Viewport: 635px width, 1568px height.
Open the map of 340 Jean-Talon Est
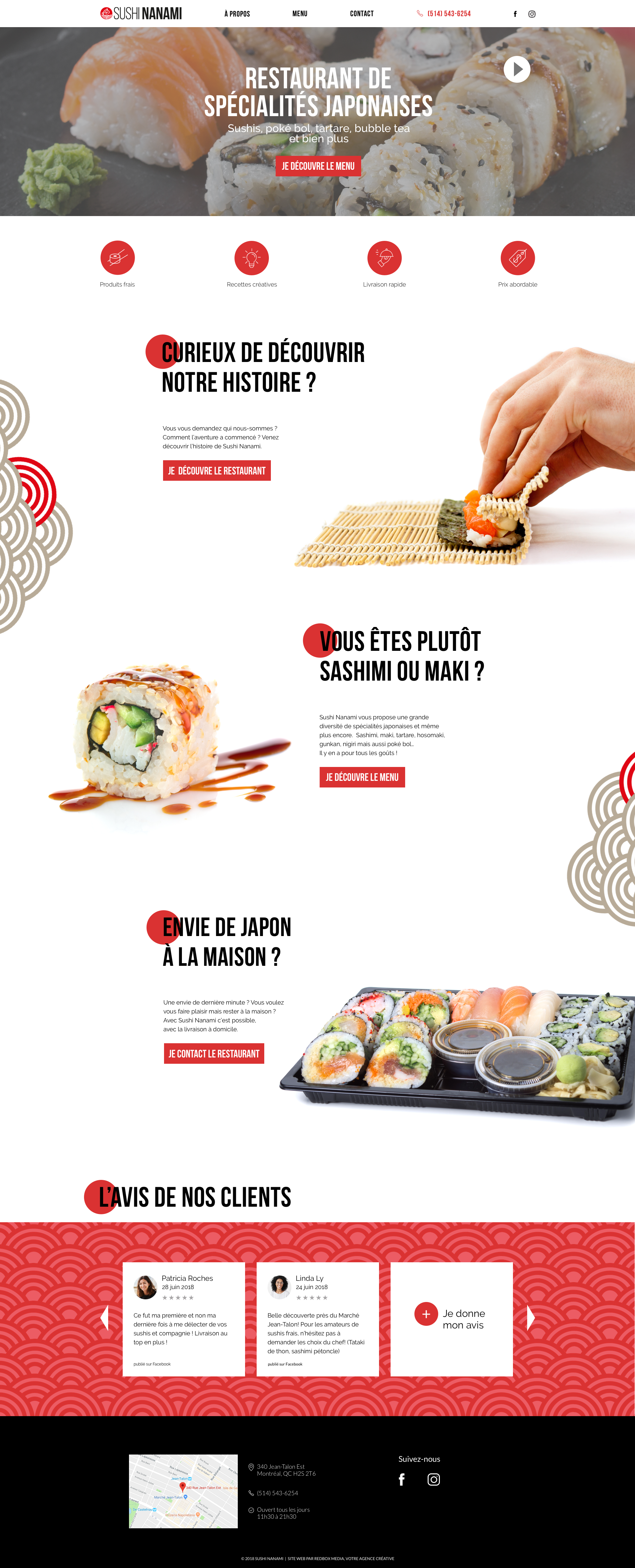pos(183,1491)
